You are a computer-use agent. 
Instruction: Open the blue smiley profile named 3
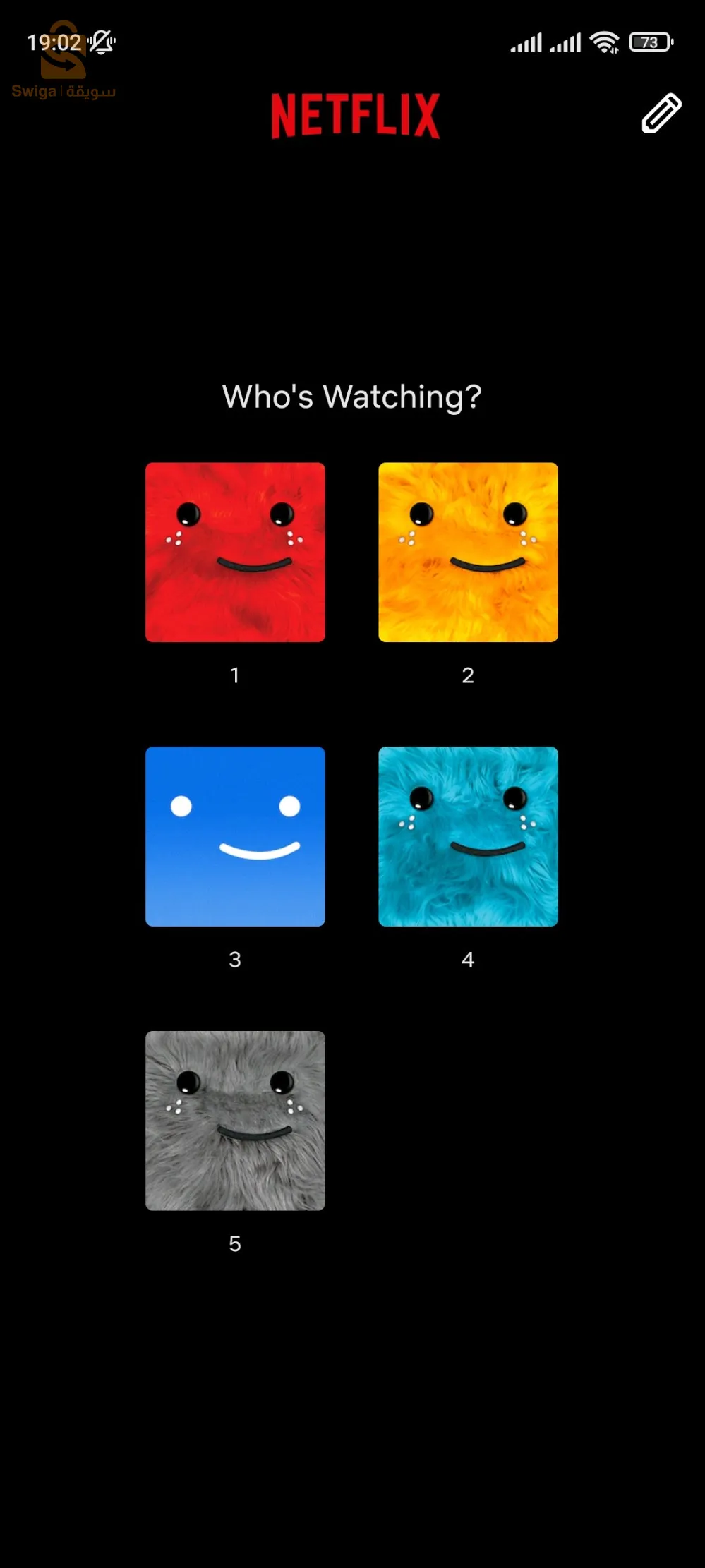click(x=235, y=836)
